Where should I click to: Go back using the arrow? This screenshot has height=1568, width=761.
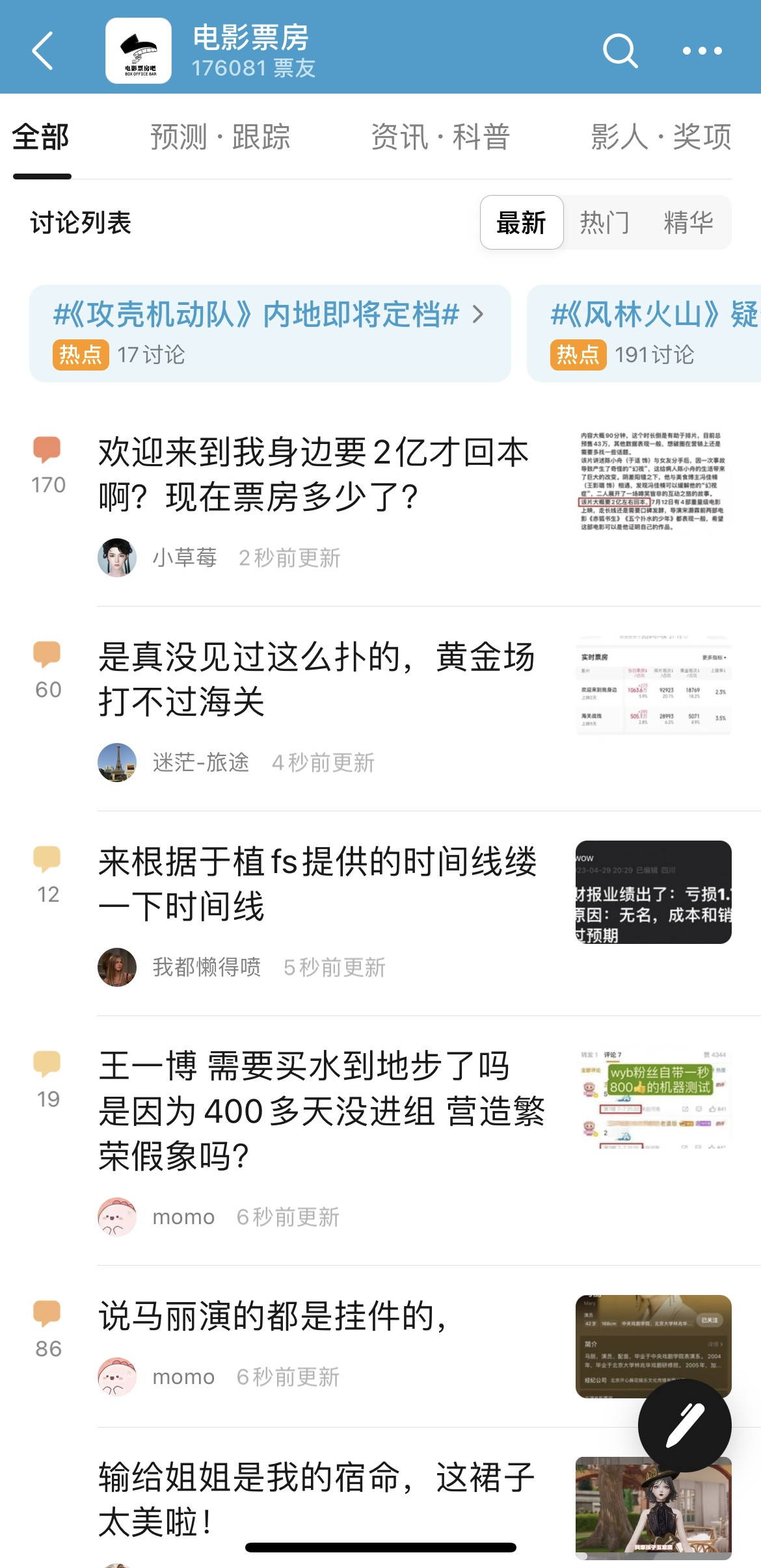coord(43,51)
